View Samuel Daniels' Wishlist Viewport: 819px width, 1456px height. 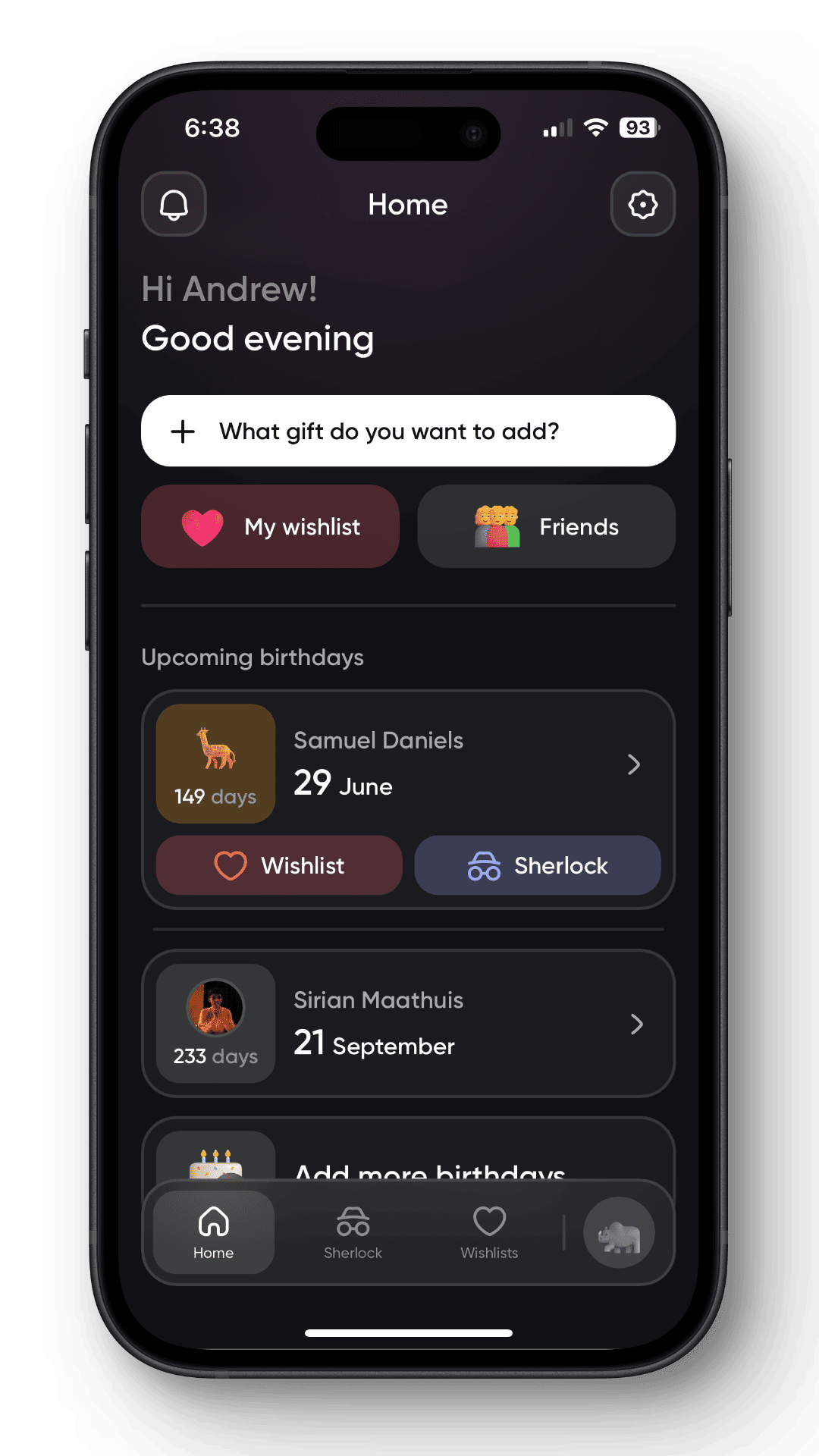[x=279, y=865]
